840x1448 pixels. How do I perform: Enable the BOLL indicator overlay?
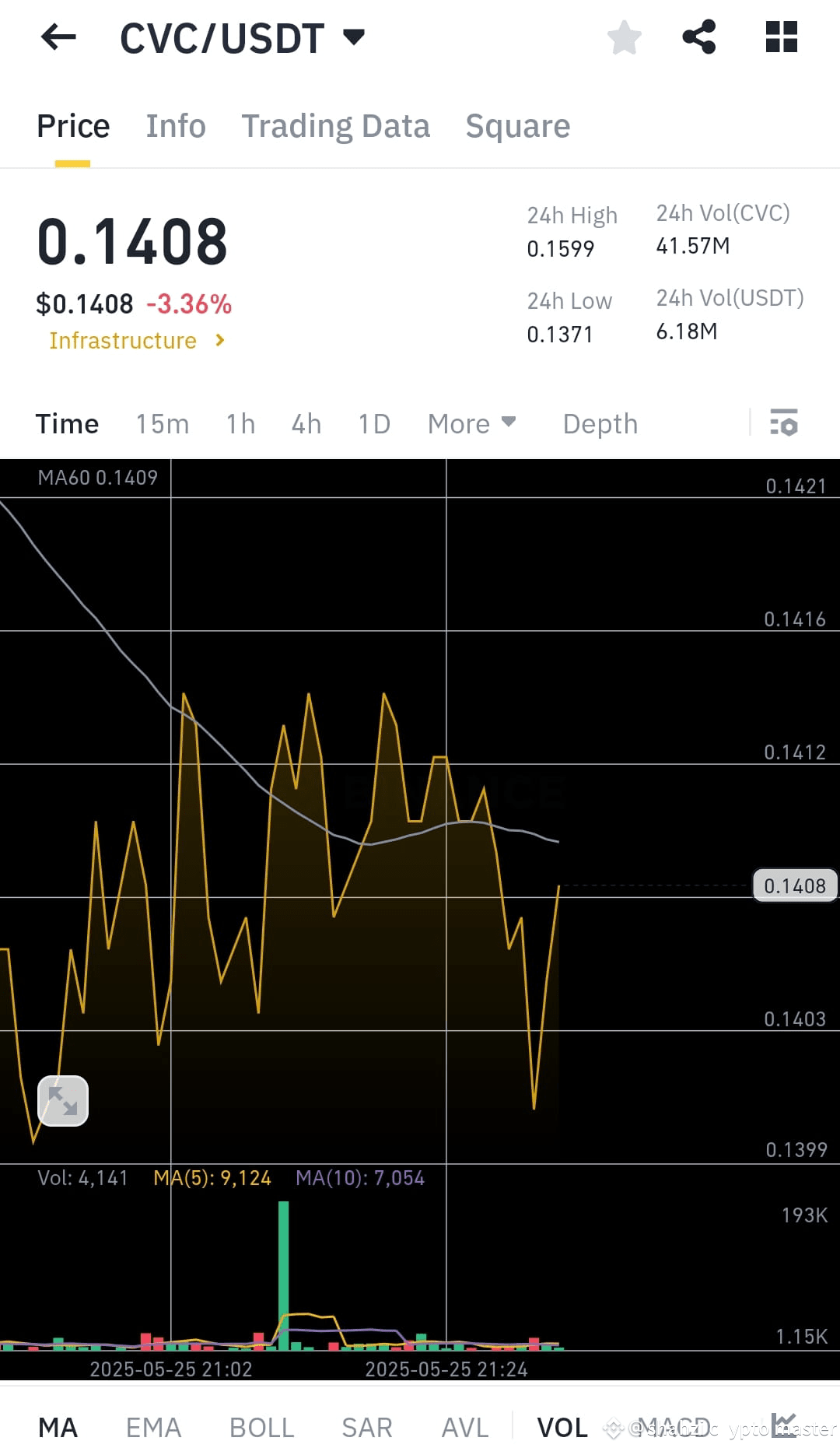click(261, 1426)
